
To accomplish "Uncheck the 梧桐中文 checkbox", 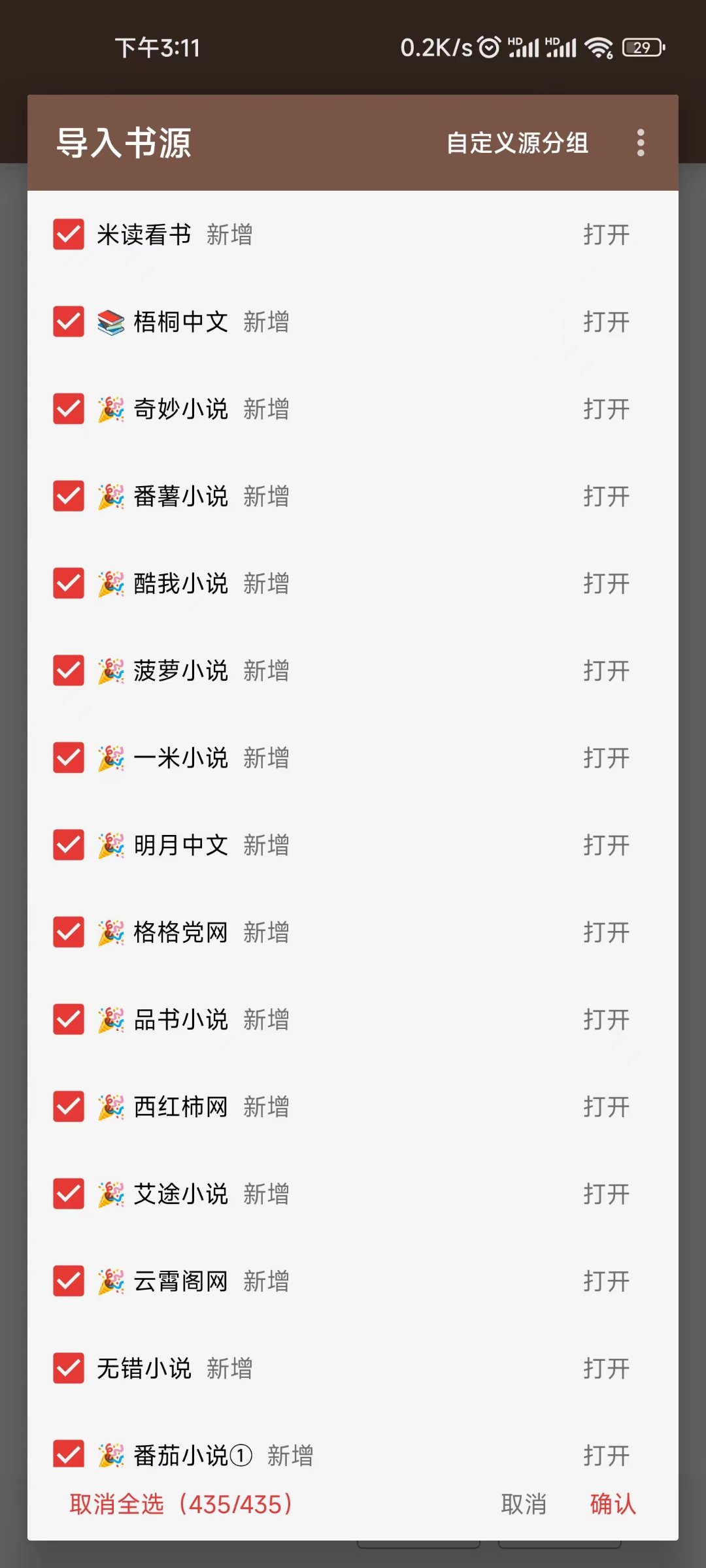I will [x=69, y=321].
